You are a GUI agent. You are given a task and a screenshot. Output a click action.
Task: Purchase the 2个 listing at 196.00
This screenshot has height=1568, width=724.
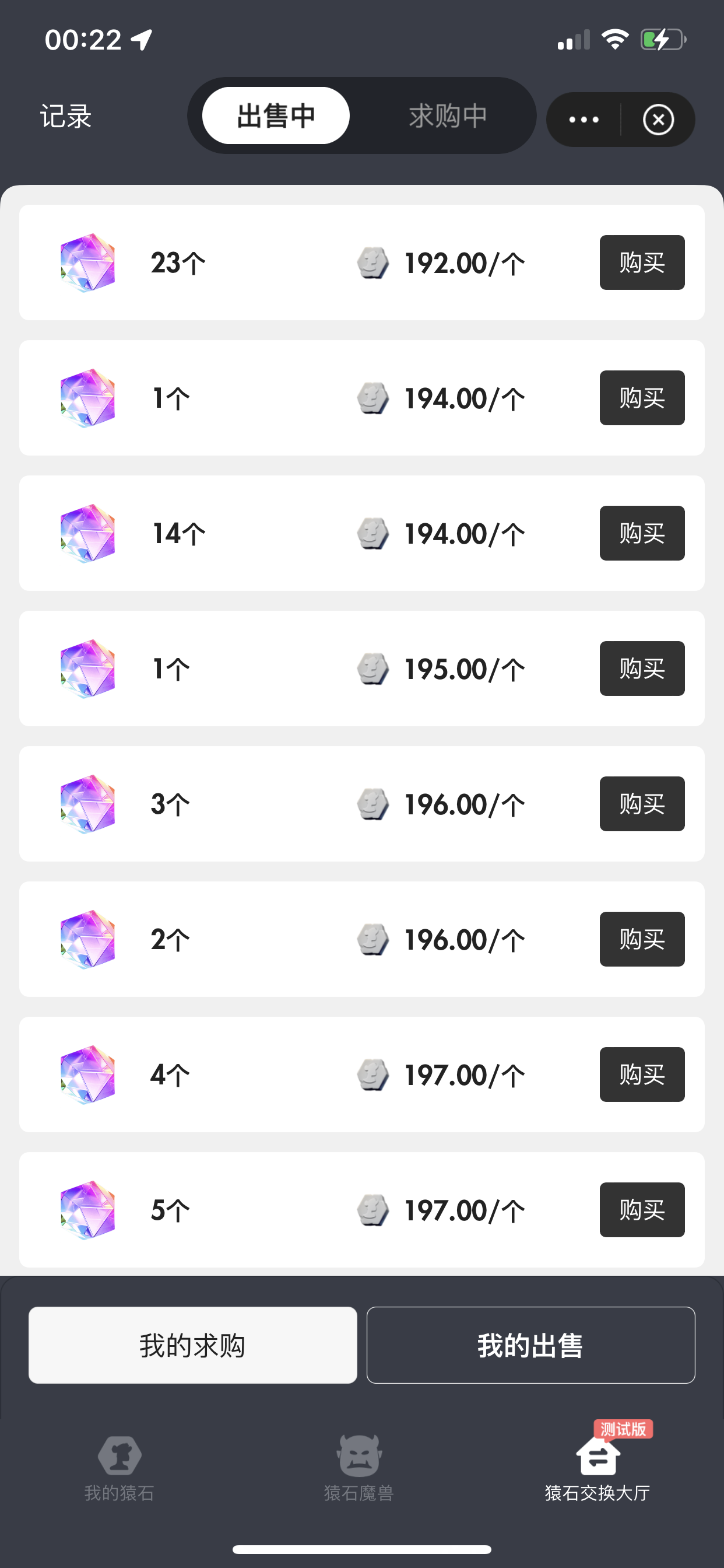pos(642,939)
